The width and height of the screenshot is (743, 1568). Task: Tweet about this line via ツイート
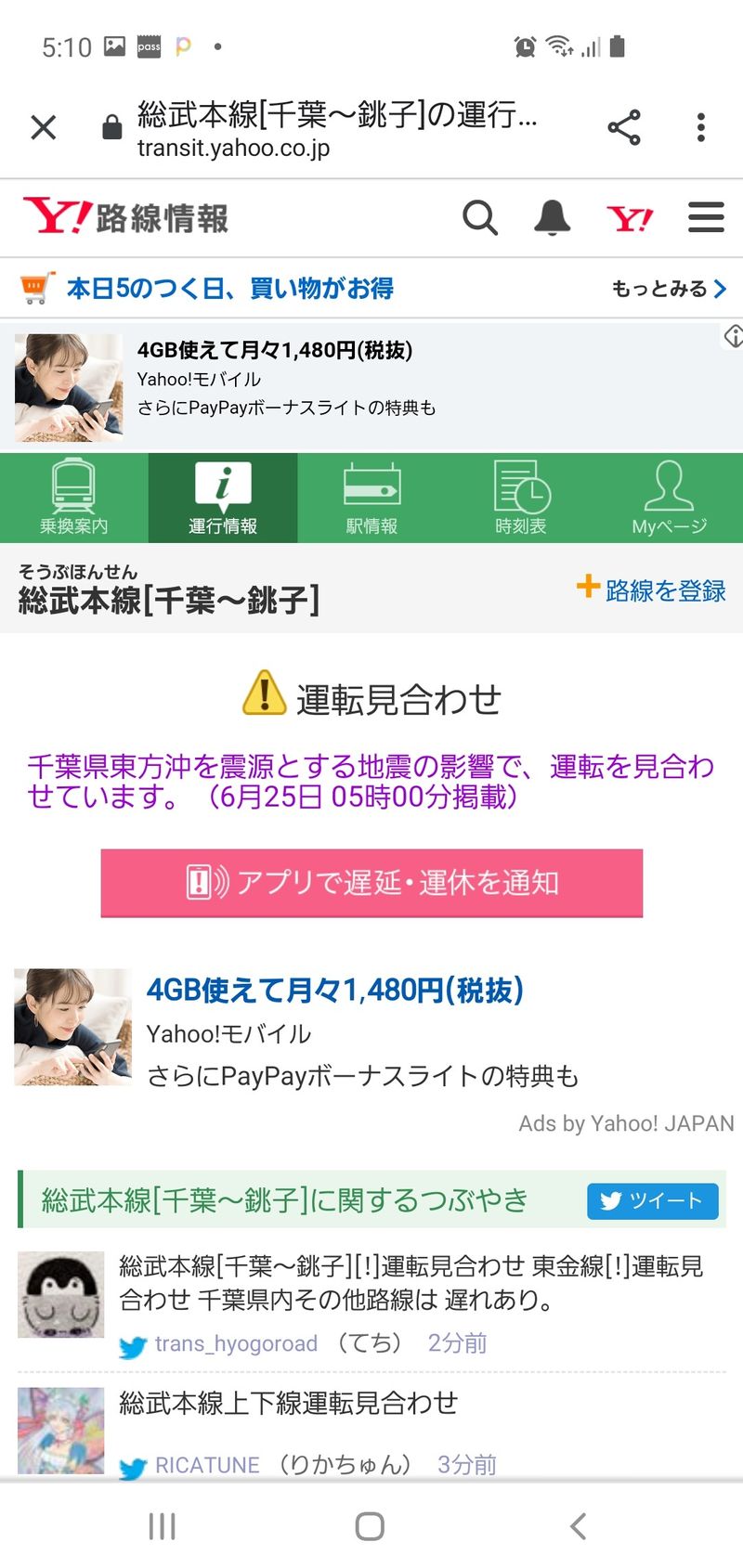652,1200
